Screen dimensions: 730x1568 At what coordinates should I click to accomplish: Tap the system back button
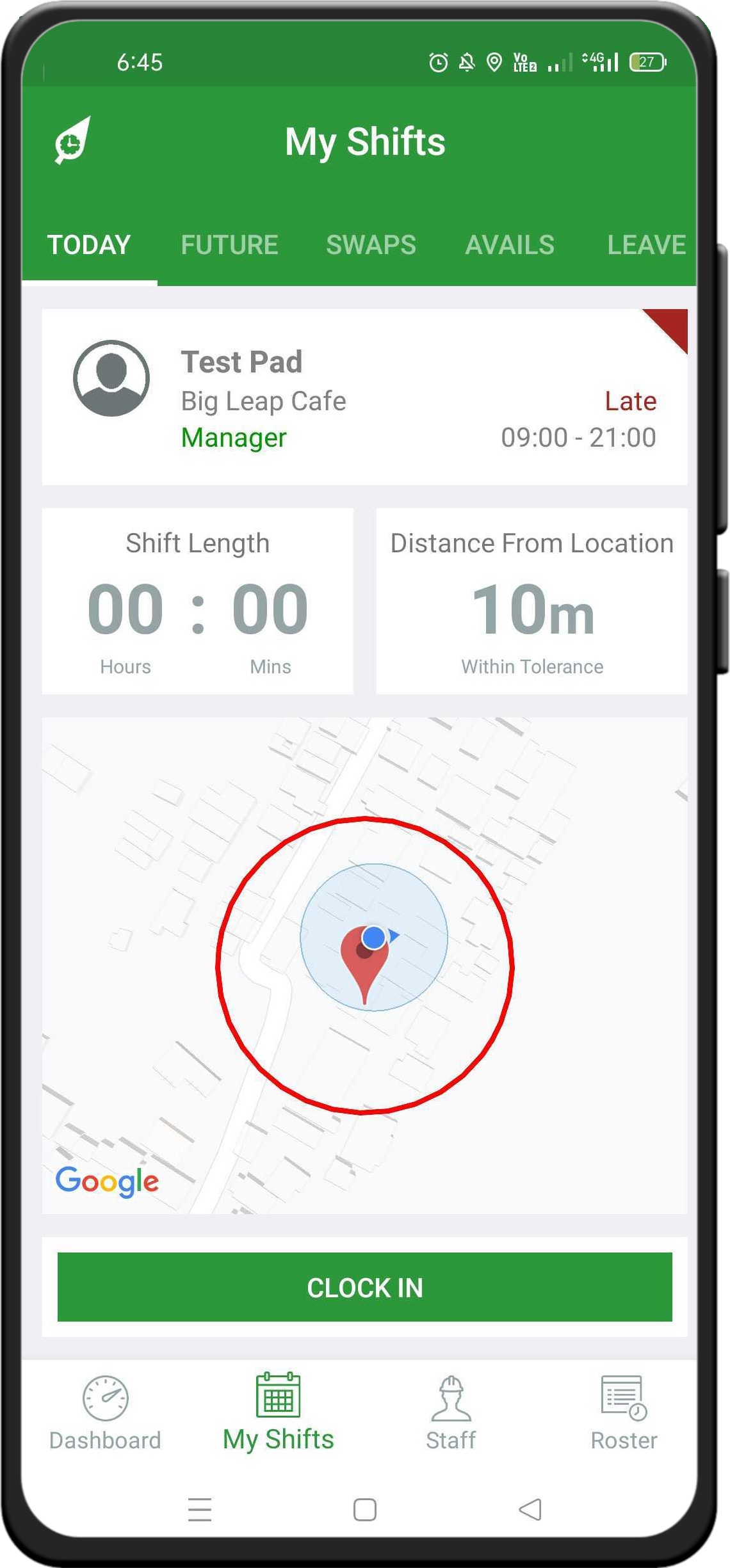point(530,1510)
